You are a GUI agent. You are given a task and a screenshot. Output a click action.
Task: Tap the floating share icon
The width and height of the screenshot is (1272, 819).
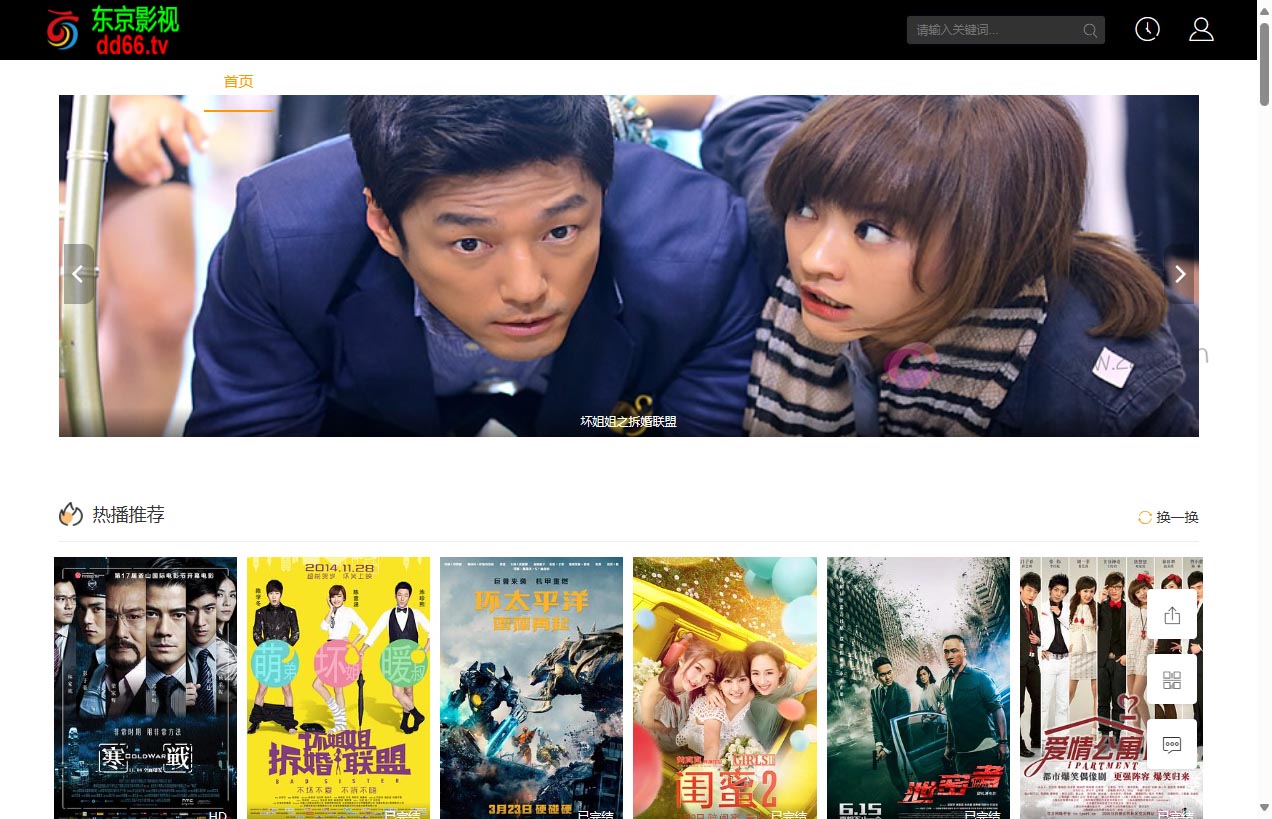tap(1172, 615)
